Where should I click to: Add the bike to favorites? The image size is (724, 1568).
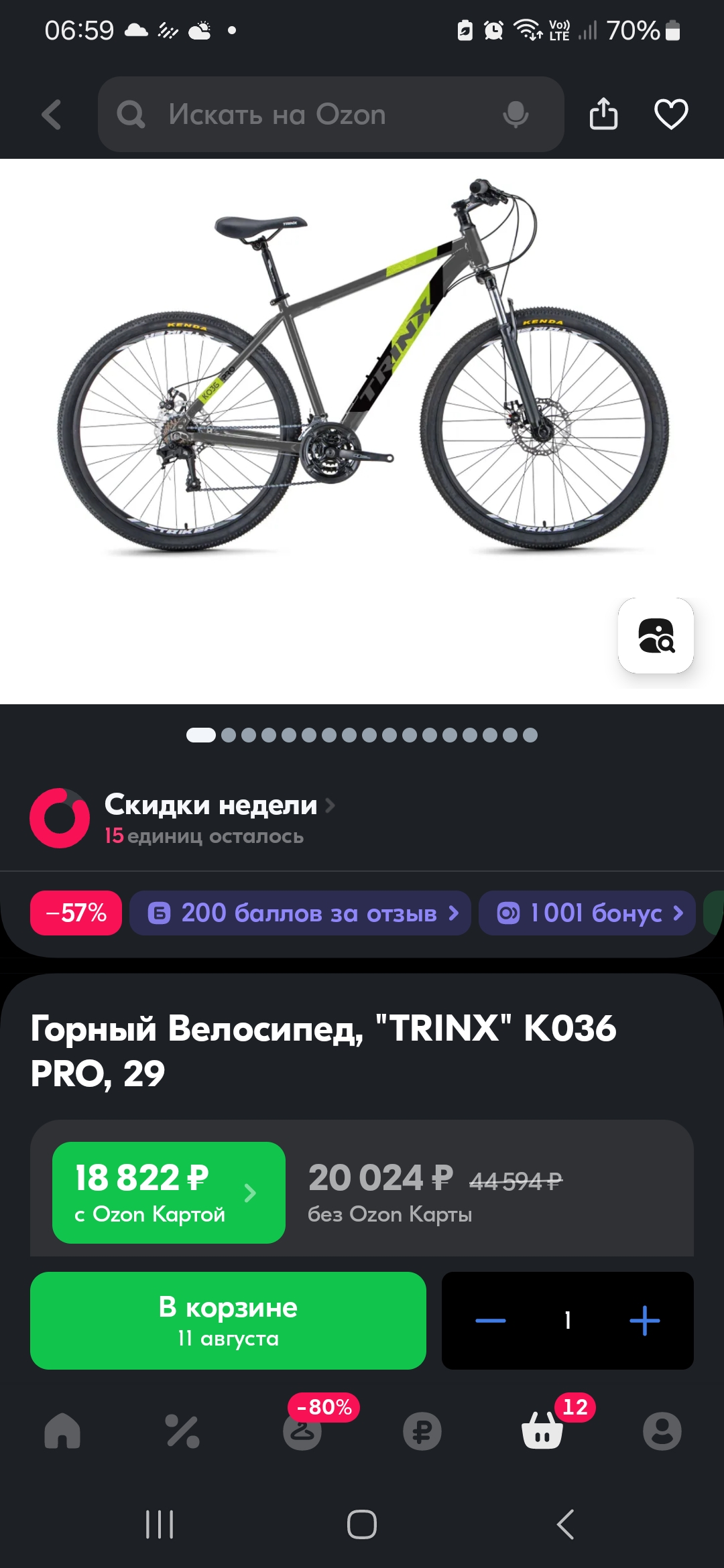click(671, 114)
